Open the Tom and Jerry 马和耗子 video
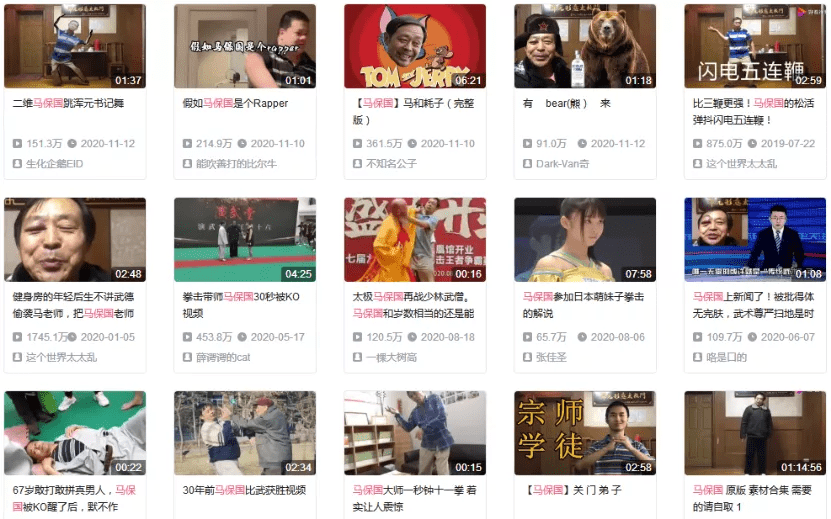831x519 pixels. 415,46
